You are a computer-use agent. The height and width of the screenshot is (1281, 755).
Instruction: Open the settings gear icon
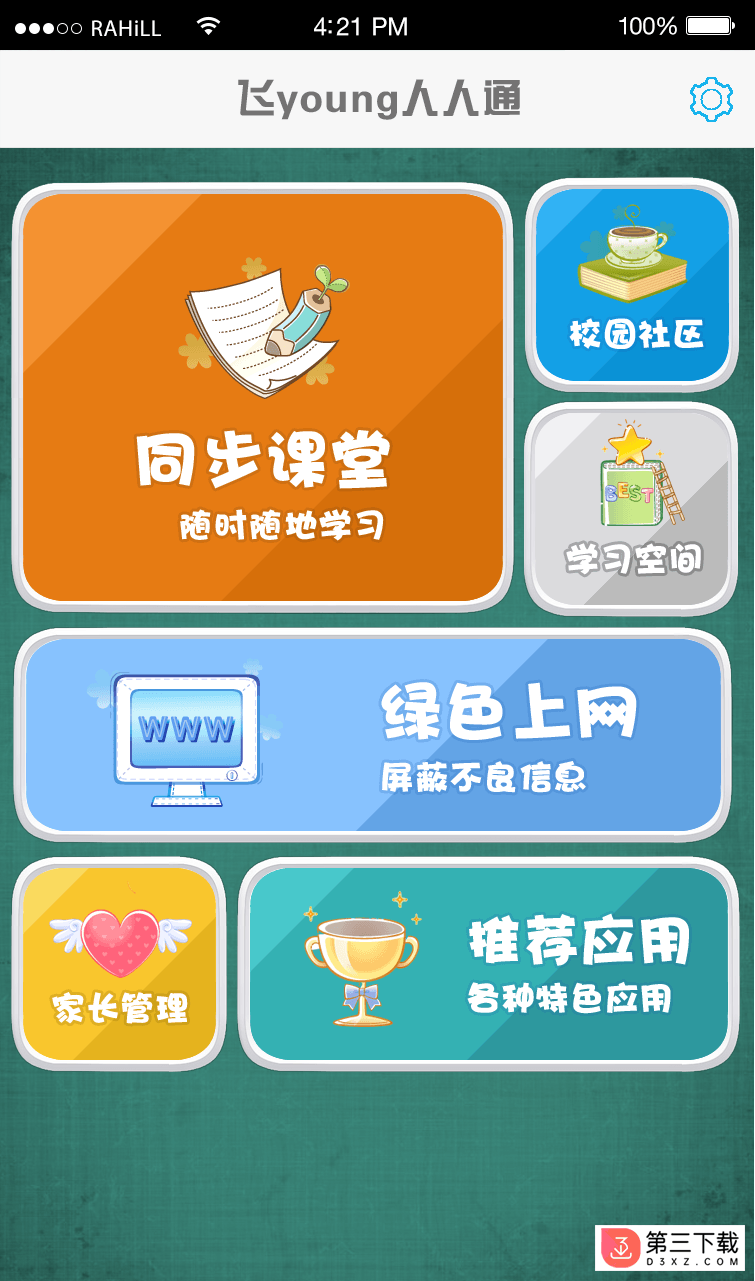pyautogui.click(x=711, y=100)
